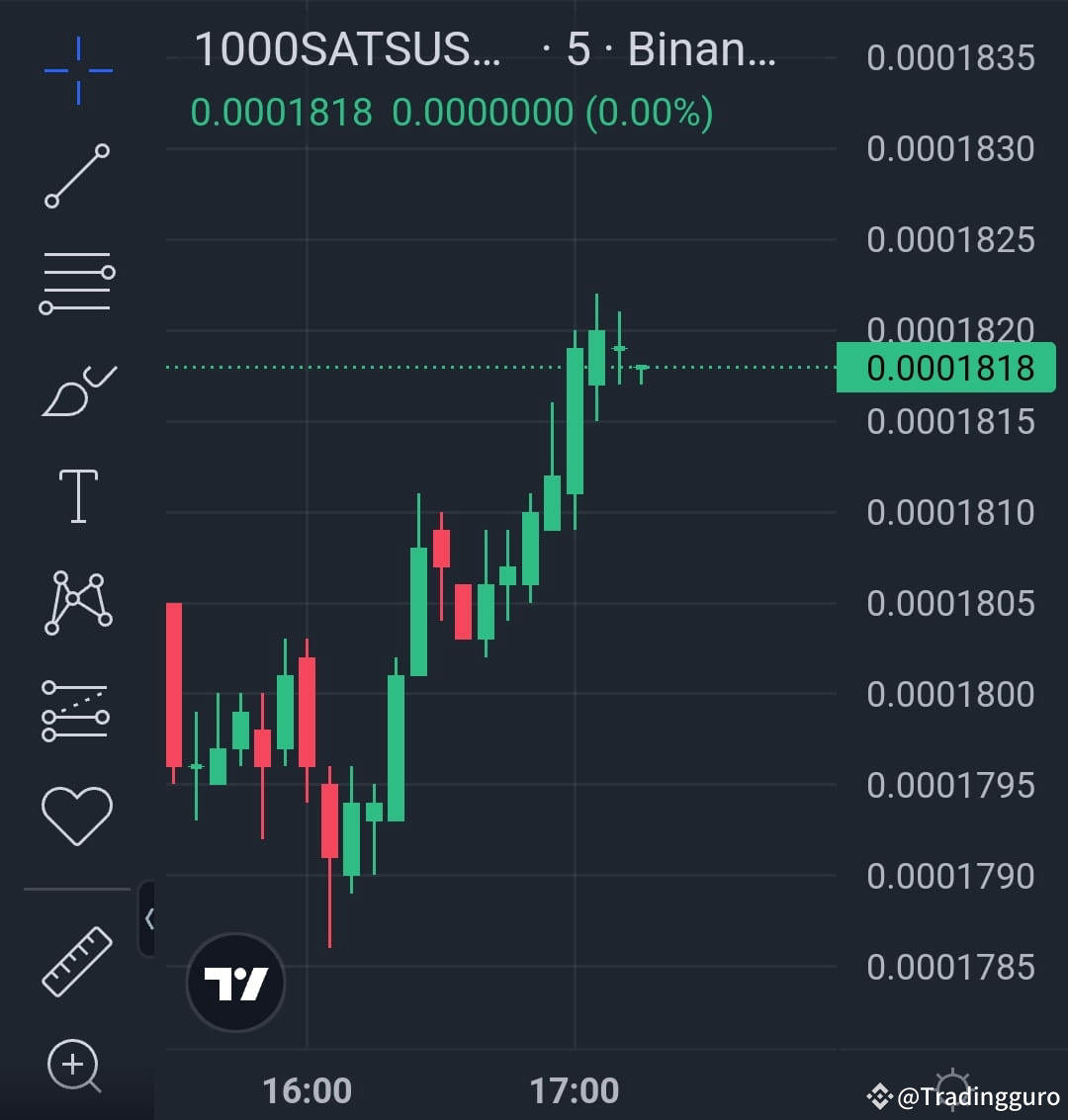Click the green 0.0001818 price label

pos(944,368)
